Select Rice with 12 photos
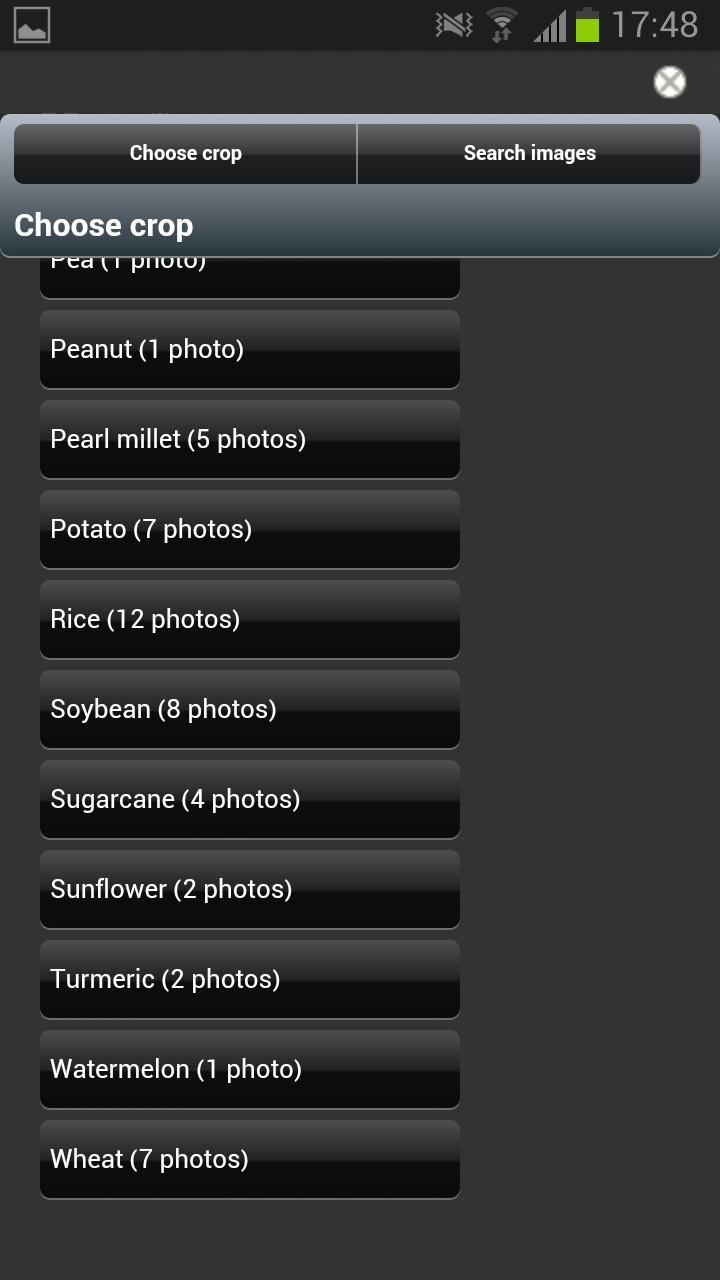 point(249,619)
